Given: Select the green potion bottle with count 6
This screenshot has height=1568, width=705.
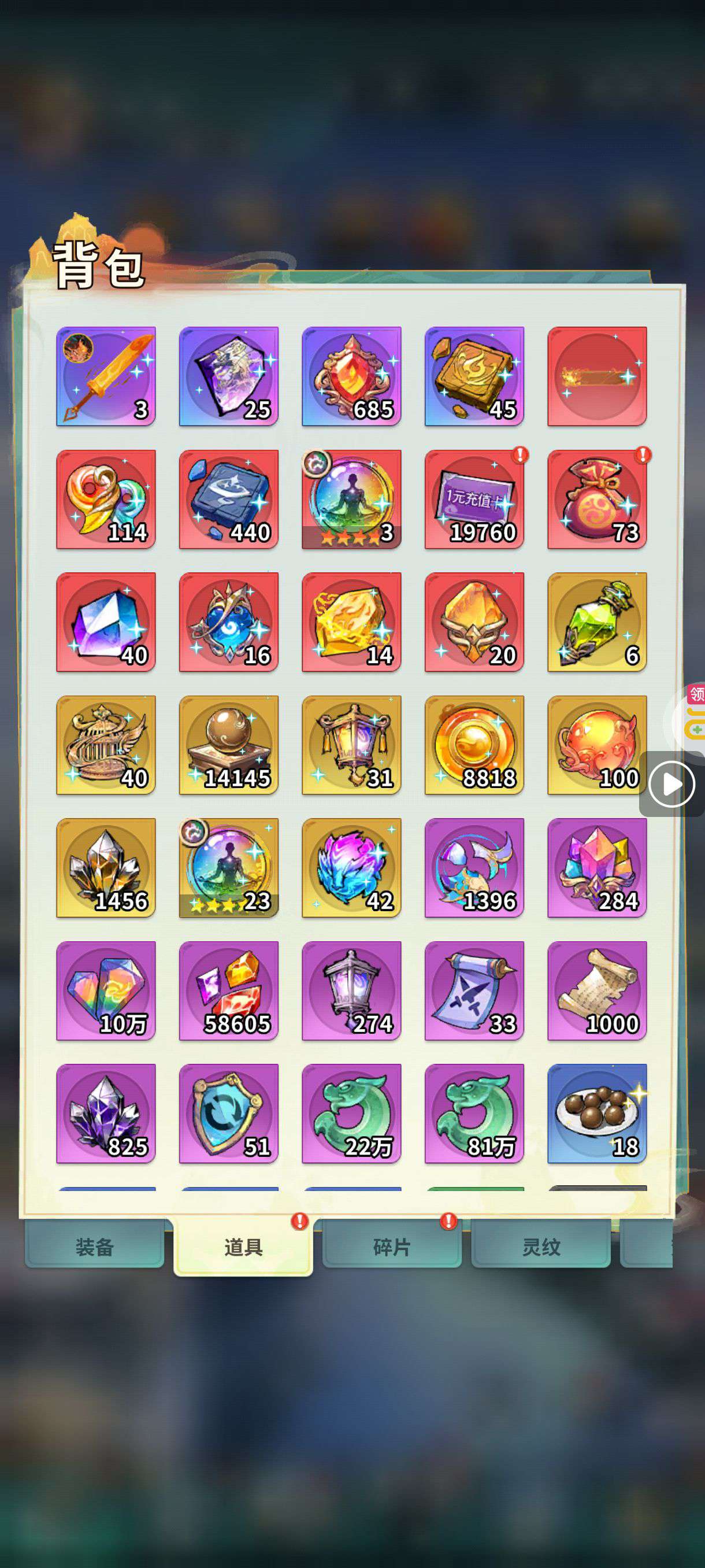Looking at the screenshot, I should pos(597,622).
